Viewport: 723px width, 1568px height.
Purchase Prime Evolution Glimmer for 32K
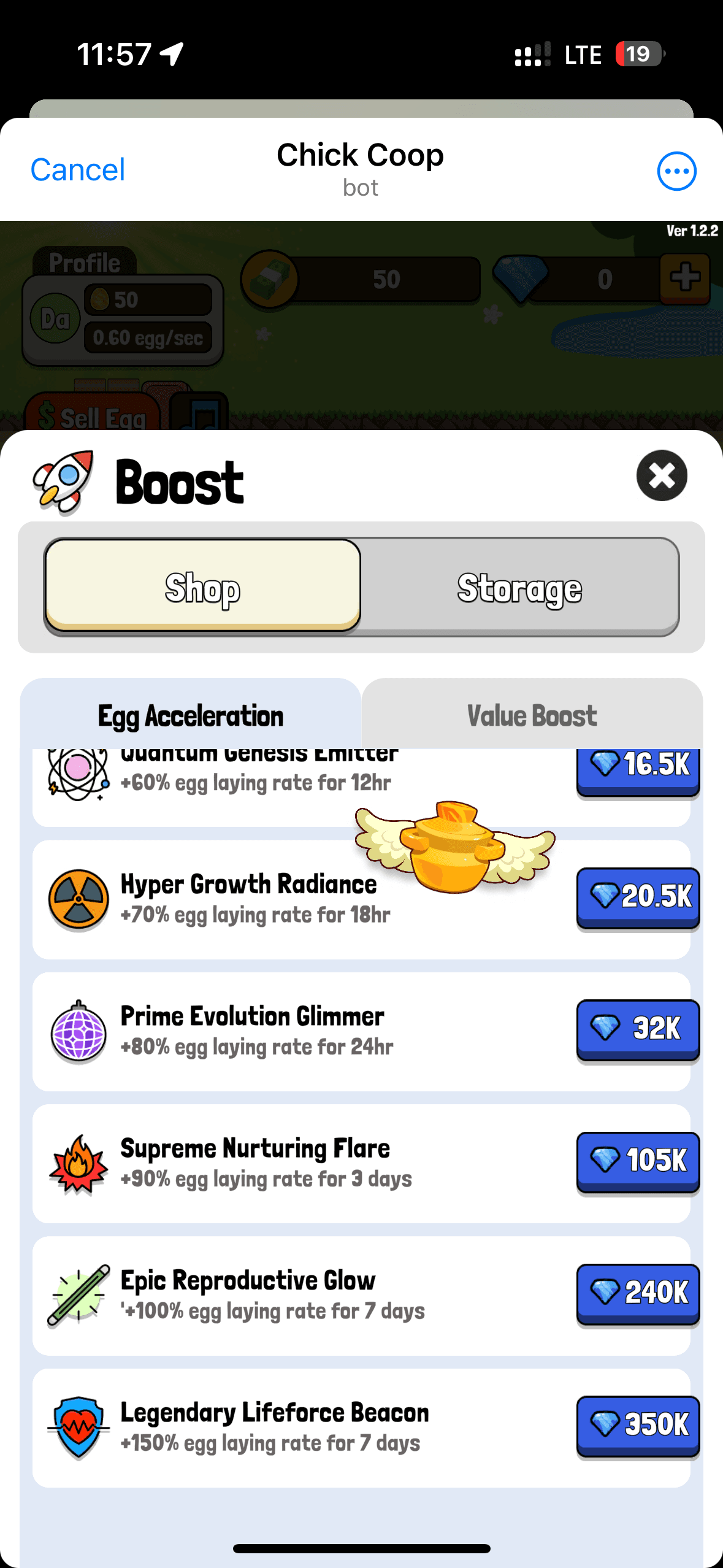pyautogui.click(x=638, y=1029)
